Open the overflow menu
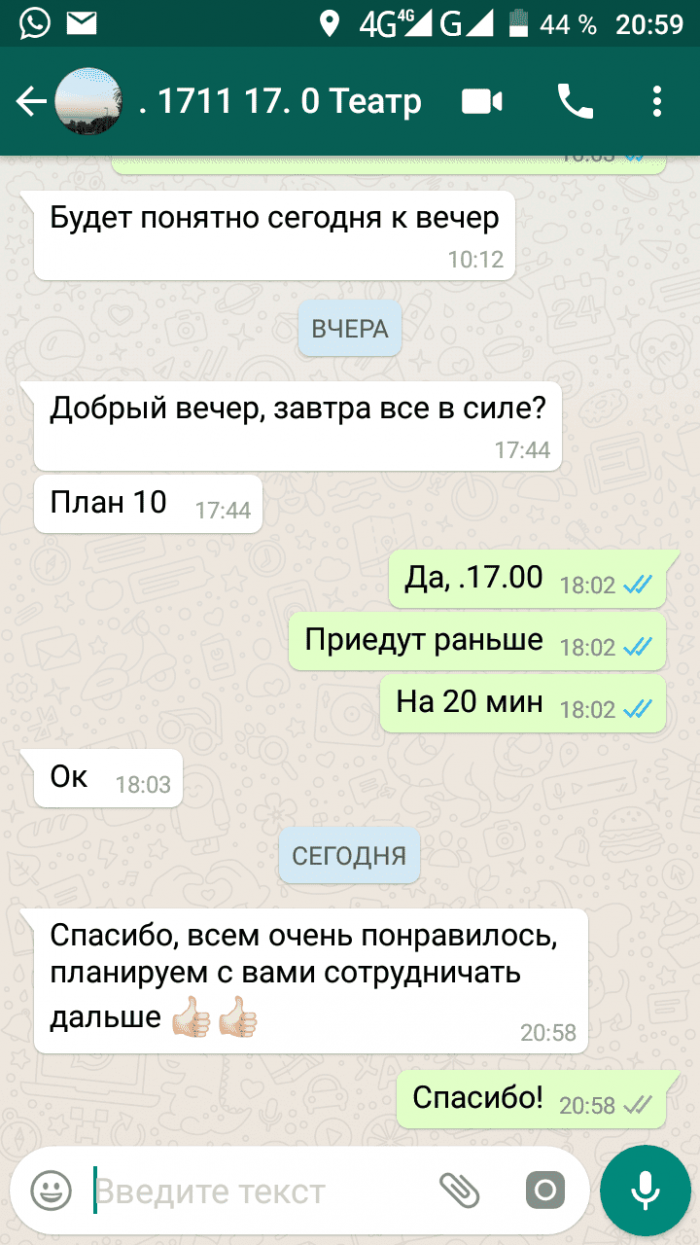 [x=657, y=102]
